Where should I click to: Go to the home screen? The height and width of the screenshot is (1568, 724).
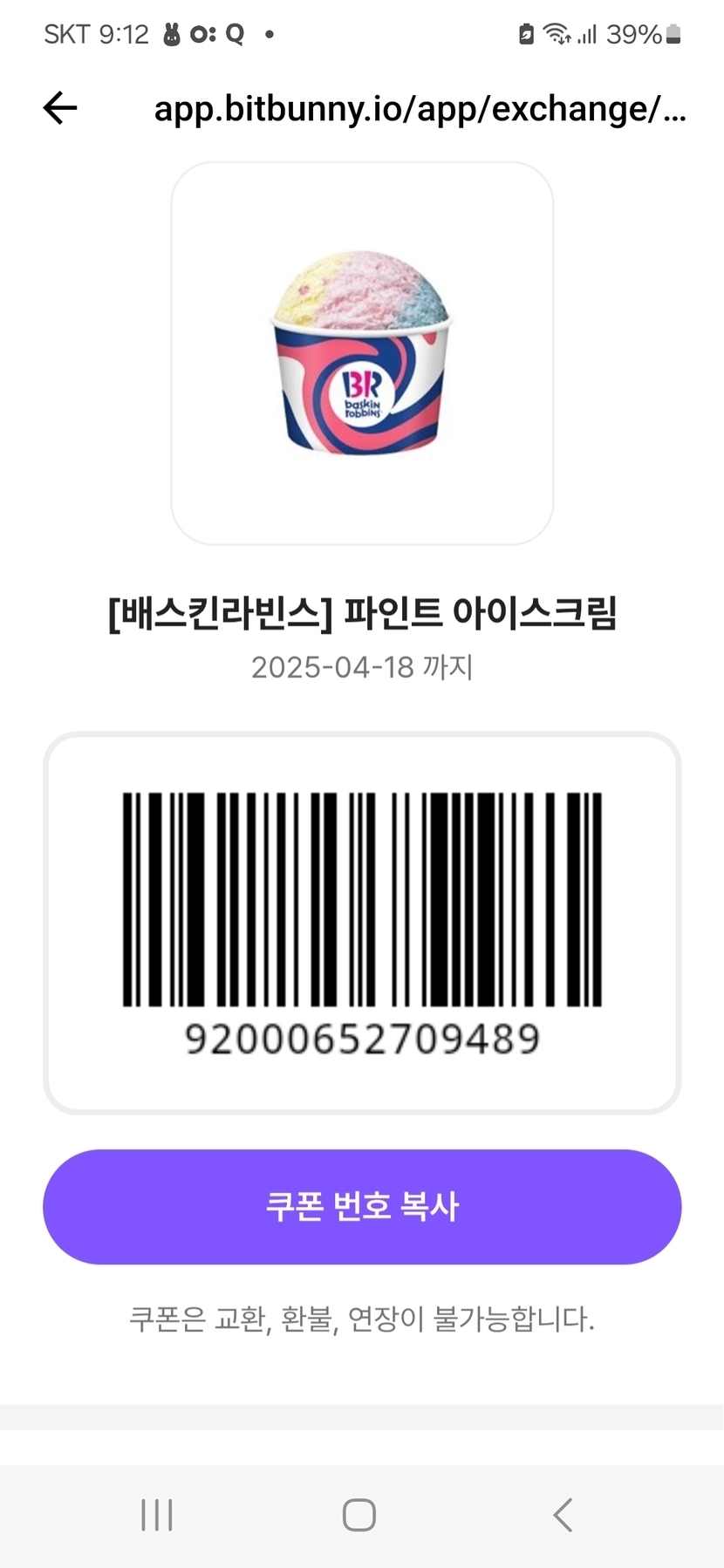point(359,1515)
